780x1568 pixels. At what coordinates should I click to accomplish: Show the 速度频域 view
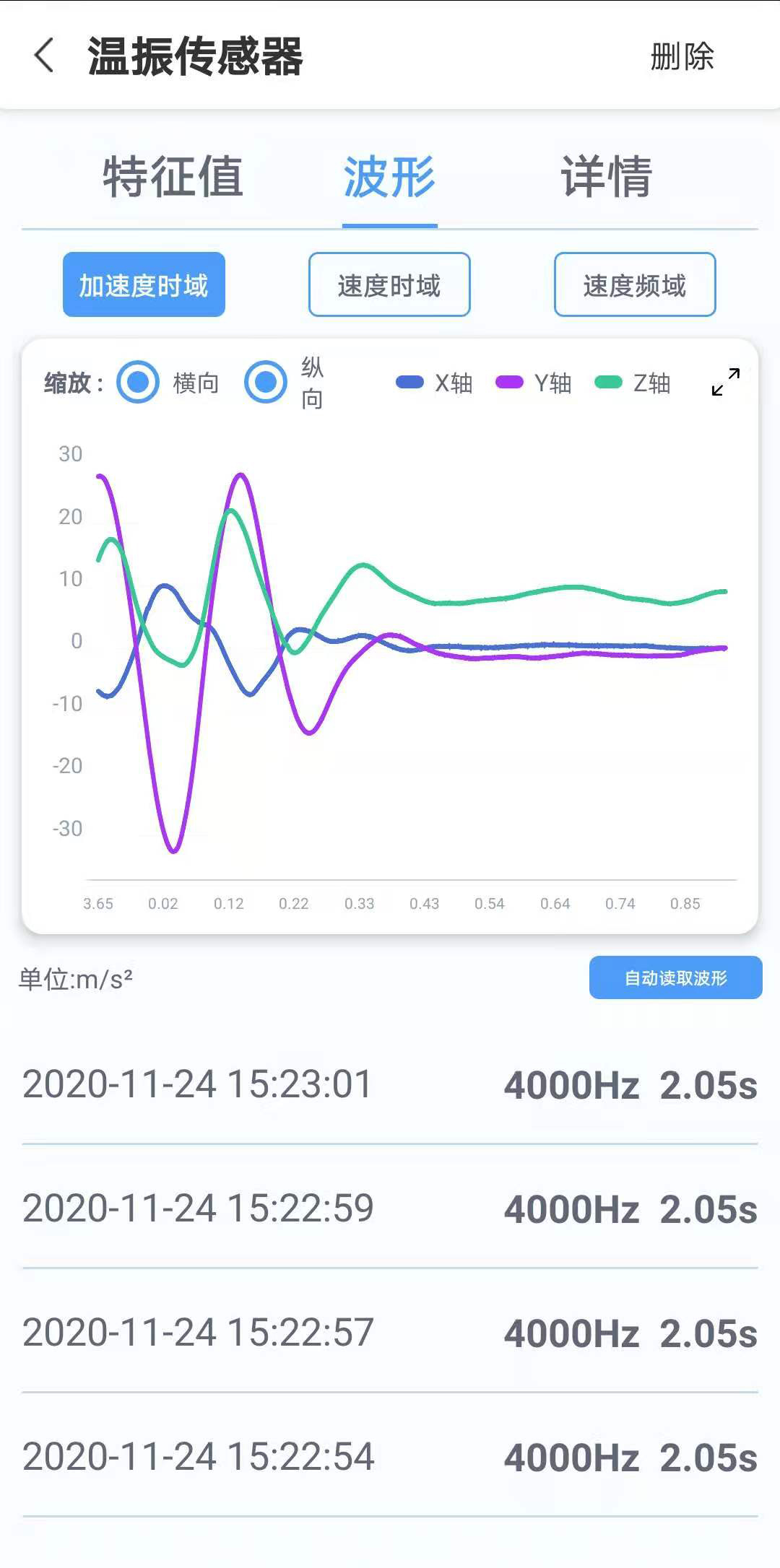[x=635, y=284]
